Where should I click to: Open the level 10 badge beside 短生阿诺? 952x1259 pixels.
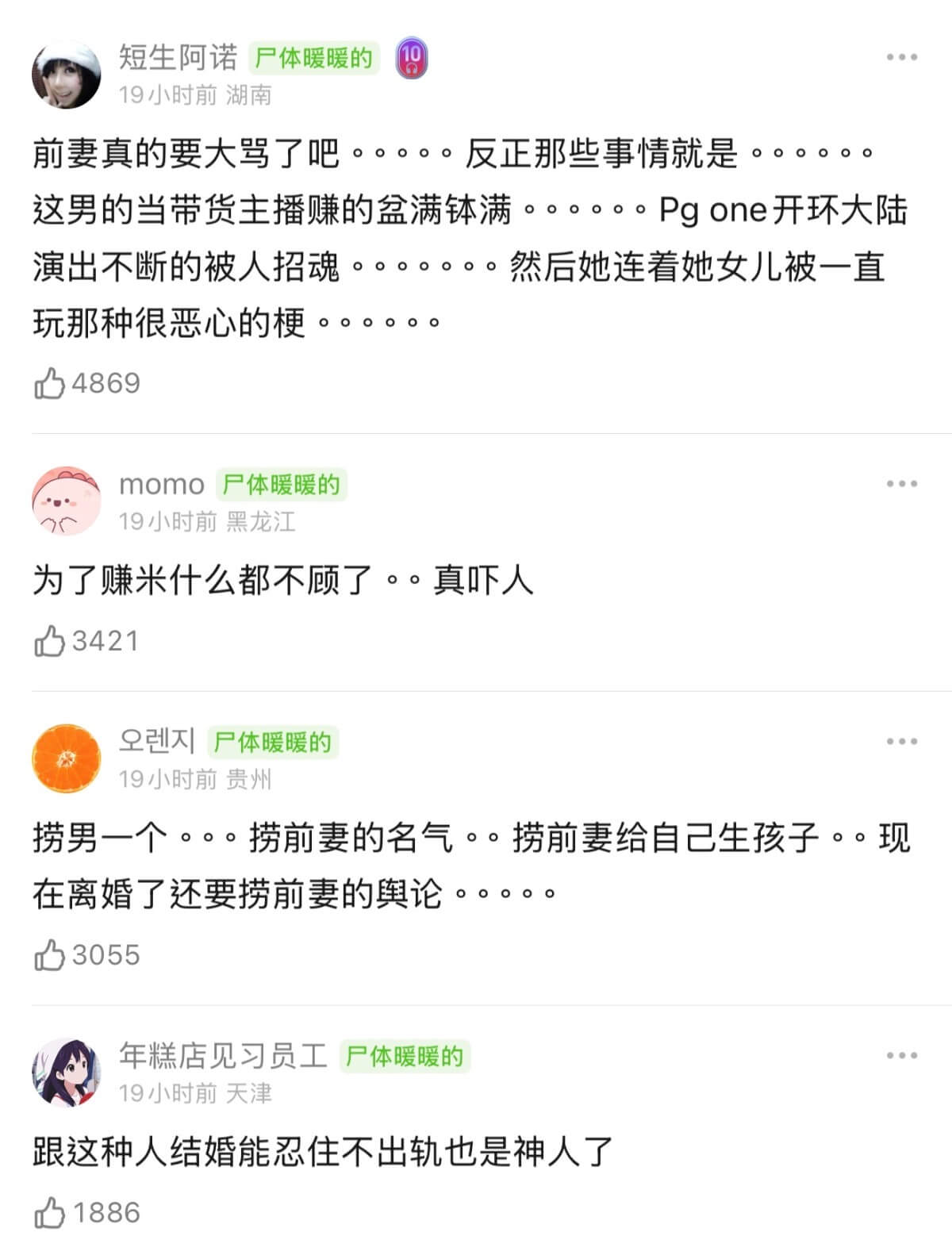pyautogui.click(x=411, y=57)
